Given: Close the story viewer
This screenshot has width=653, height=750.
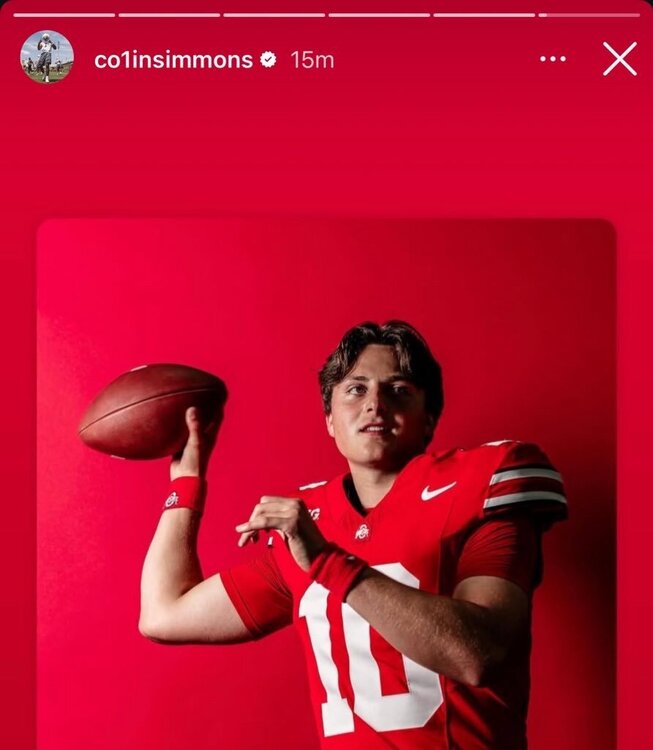Looking at the screenshot, I should tap(619, 59).
